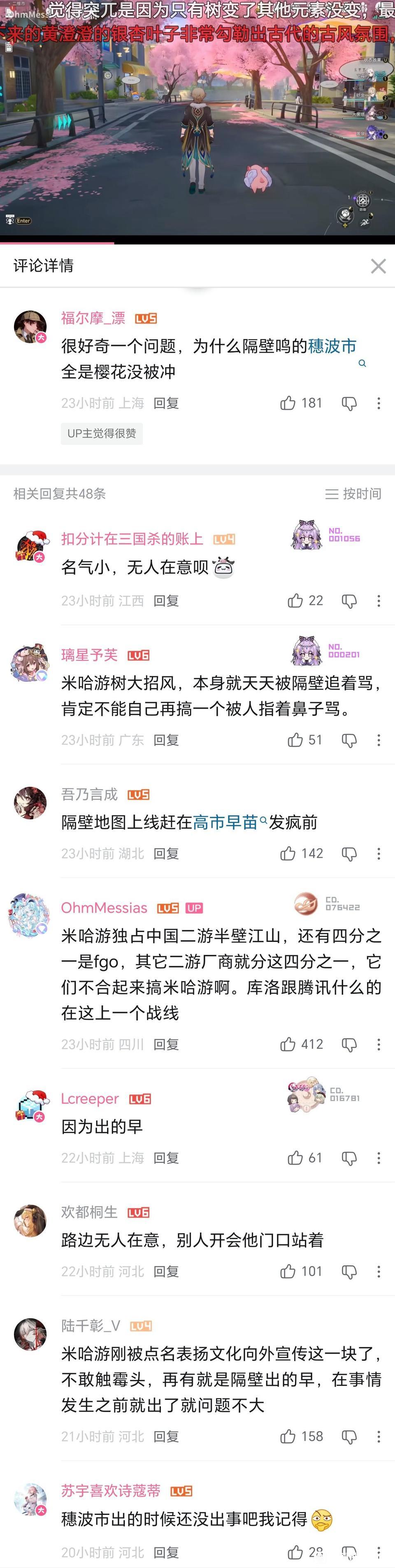Like OhmMessias's reply with 412 likes
The width and height of the screenshot is (395, 1568).
(288, 1045)
